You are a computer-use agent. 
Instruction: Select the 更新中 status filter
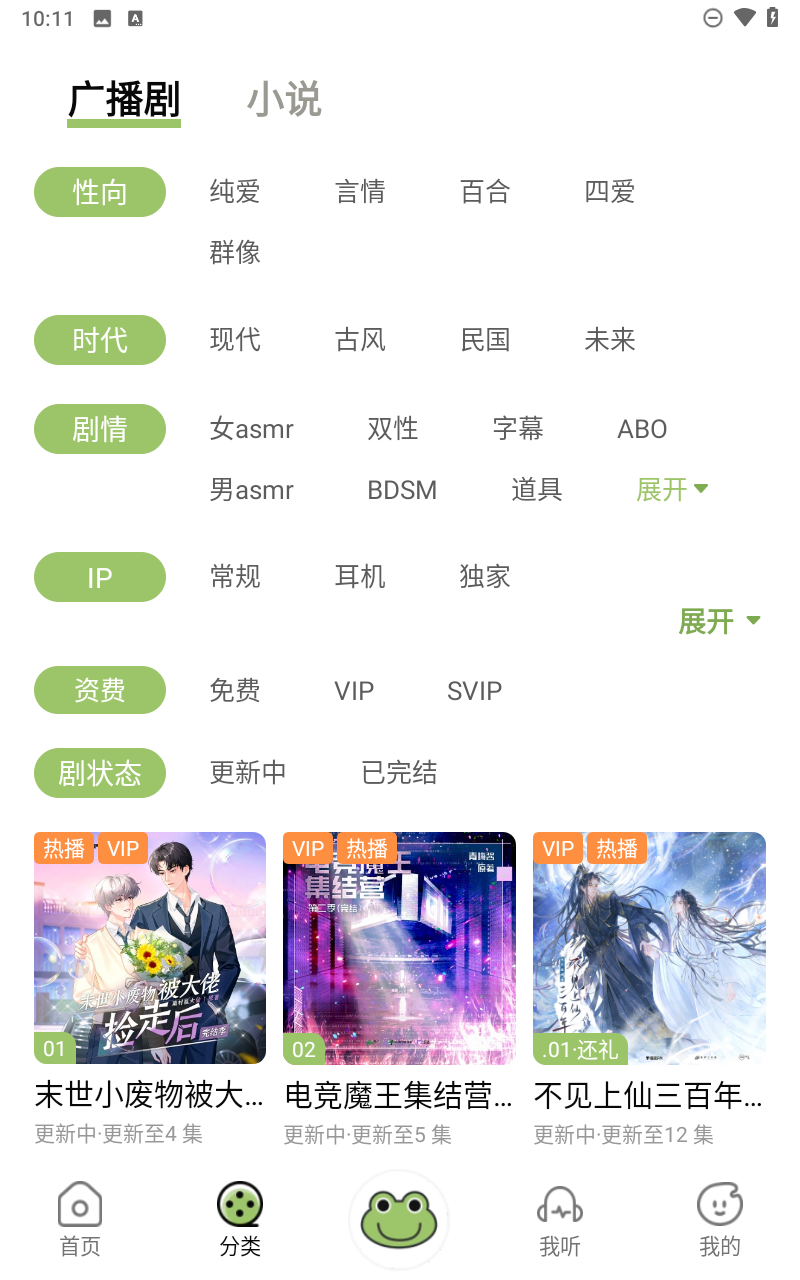(248, 772)
